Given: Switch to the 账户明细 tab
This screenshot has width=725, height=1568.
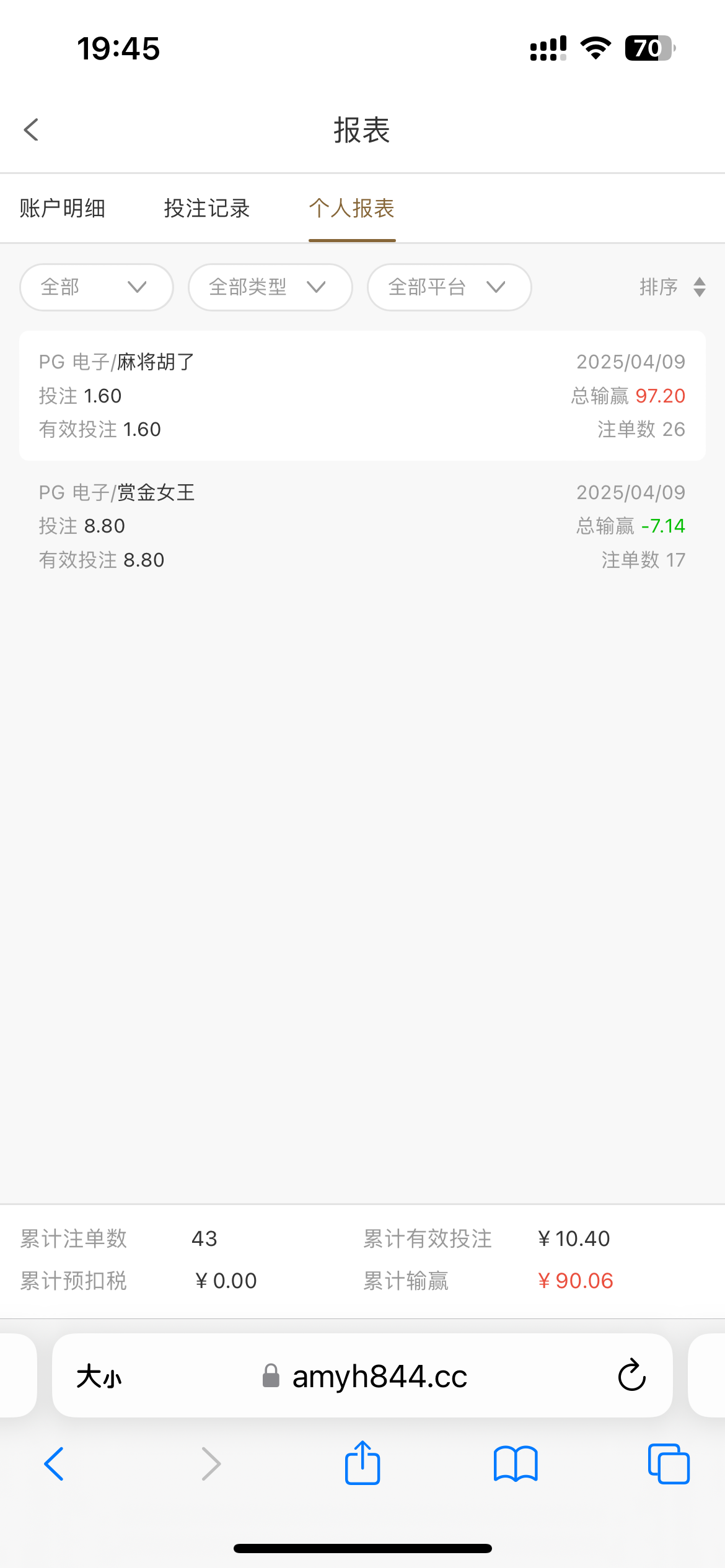Looking at the screenshot, I should pyautogui.click(x=63, y=208).
